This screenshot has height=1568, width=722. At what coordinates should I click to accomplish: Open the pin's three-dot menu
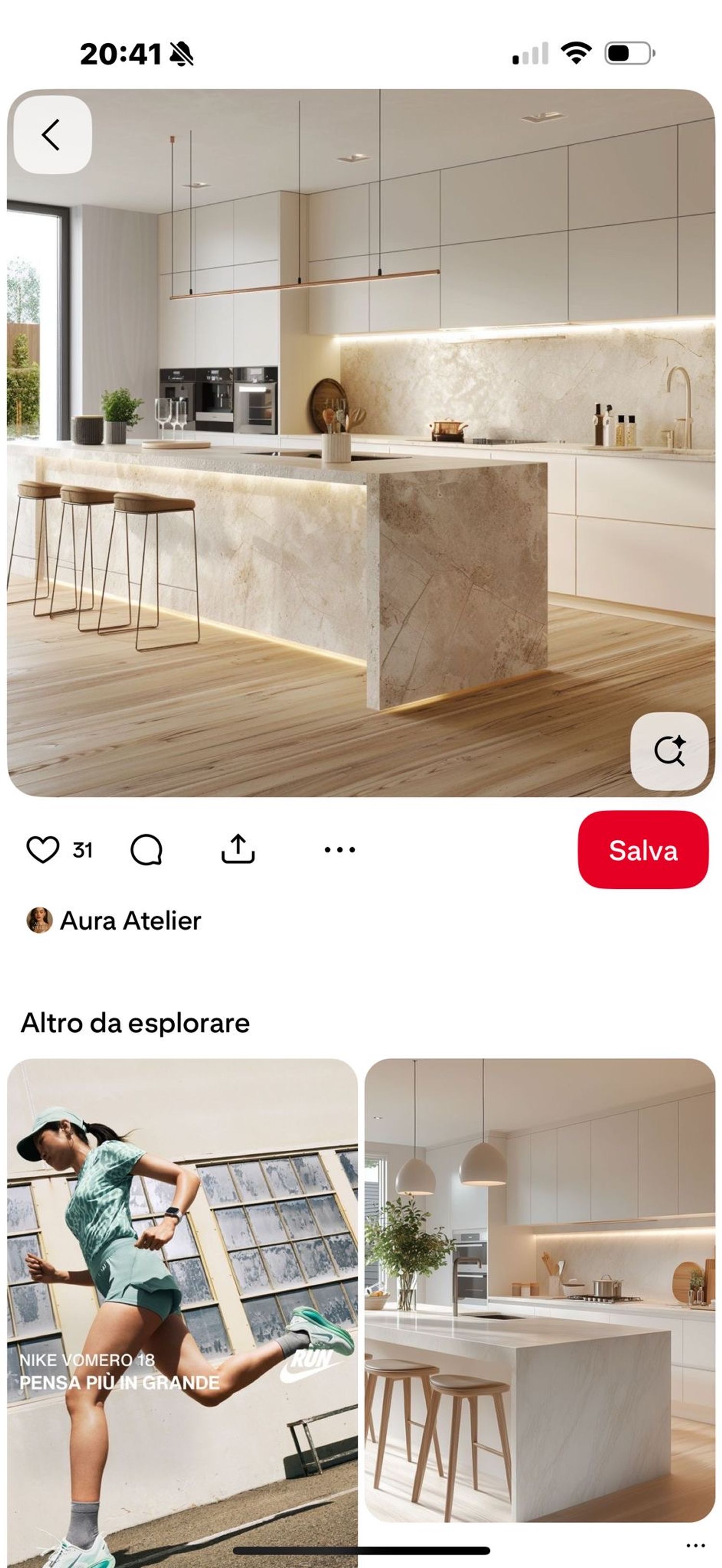click(x=340, y=849)
